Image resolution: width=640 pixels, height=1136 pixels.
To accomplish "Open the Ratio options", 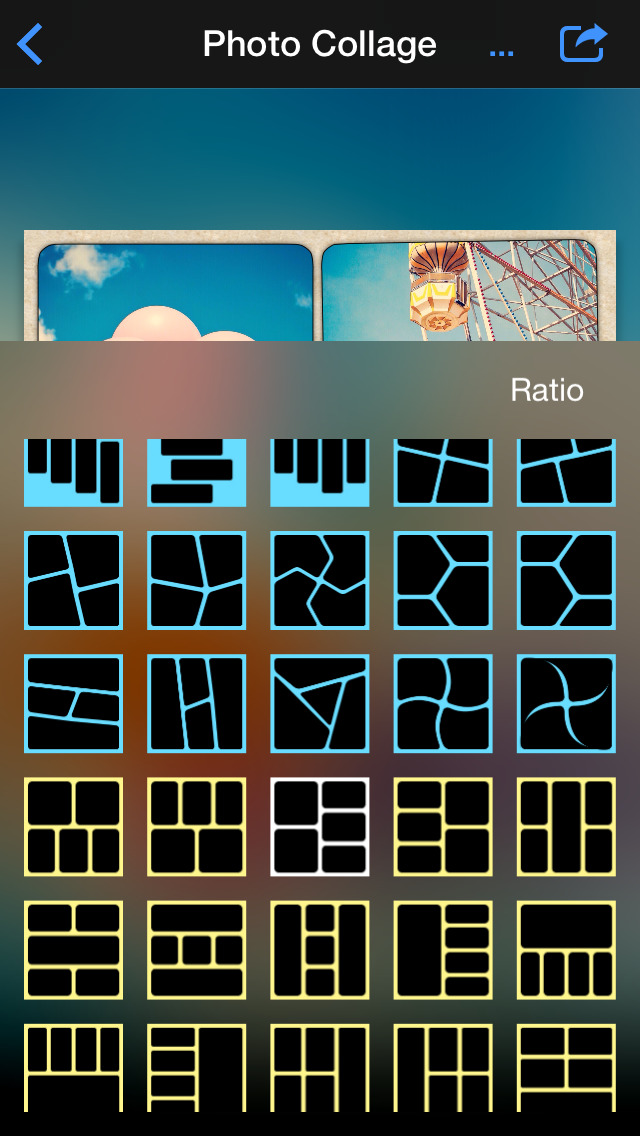I will point(546,390).
